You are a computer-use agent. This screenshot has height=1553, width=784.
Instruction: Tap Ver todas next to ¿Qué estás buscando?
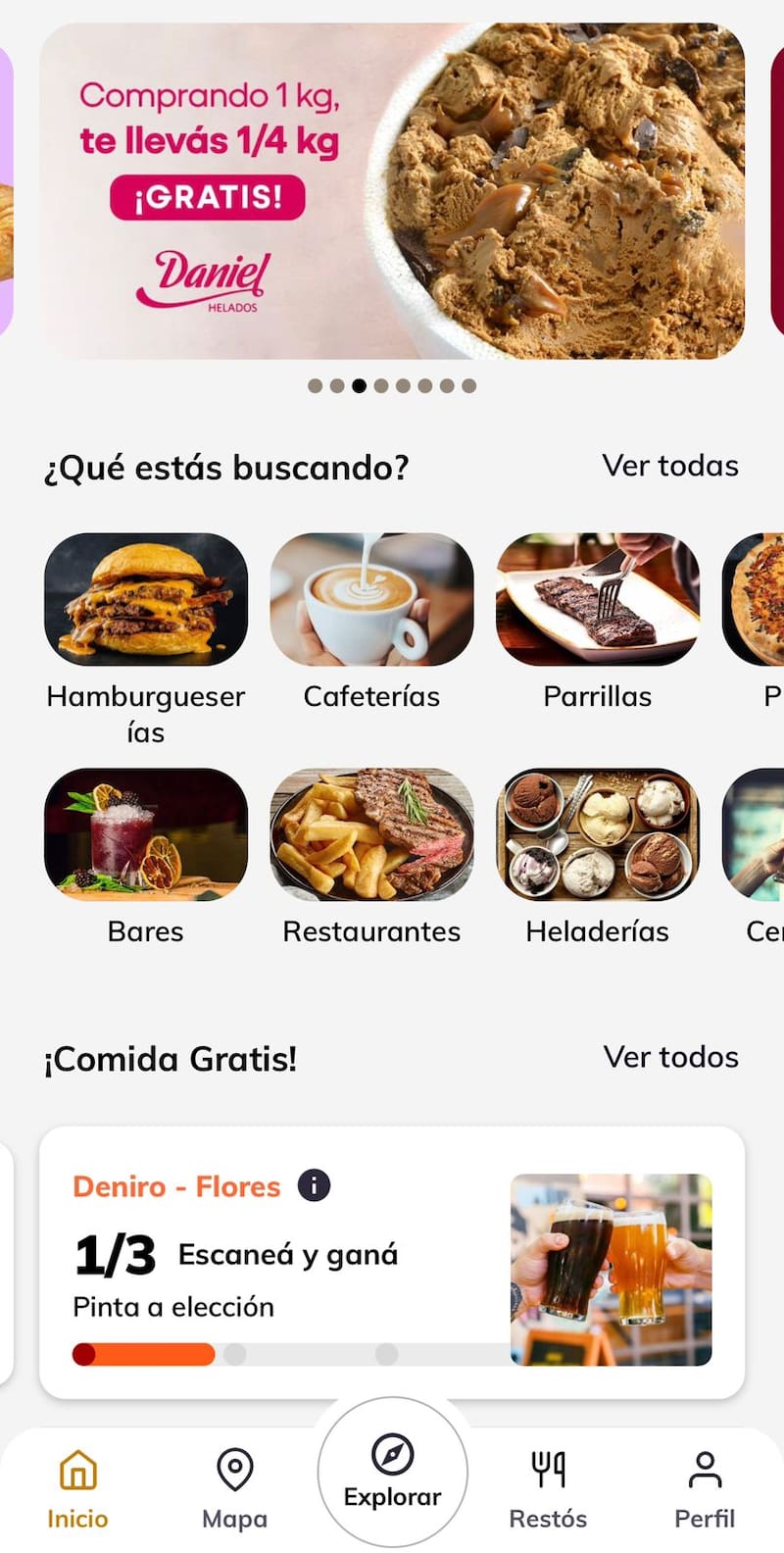point(670,467)
